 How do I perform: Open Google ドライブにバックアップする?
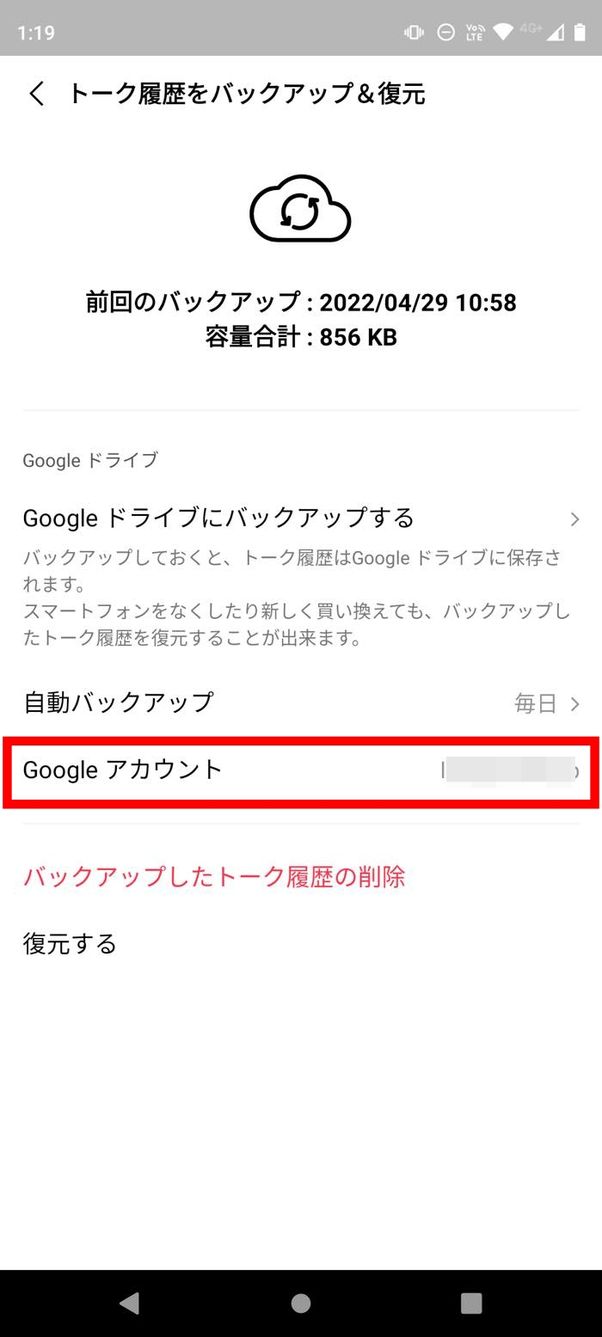[300, 519]
